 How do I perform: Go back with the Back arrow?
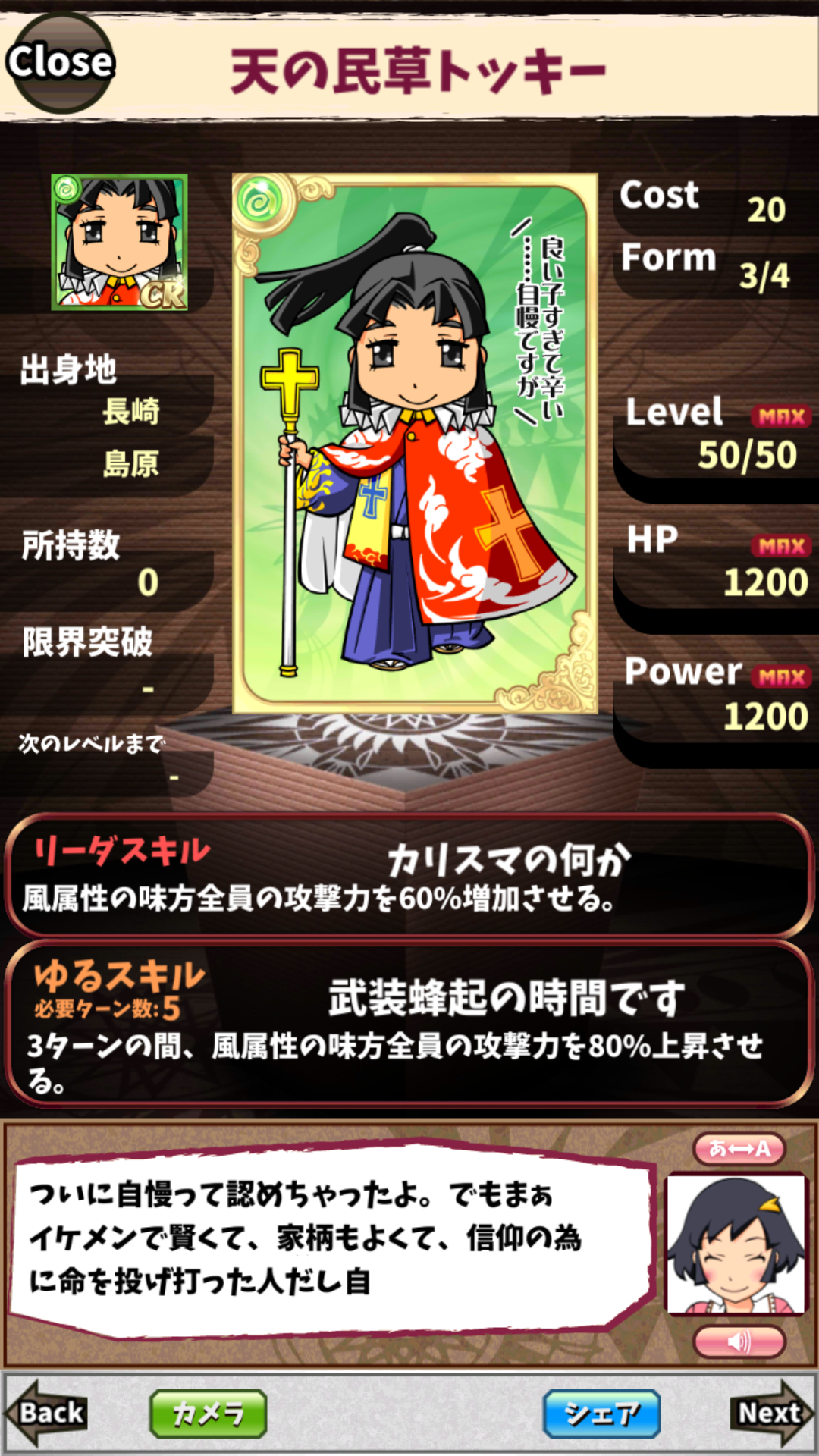pos(47,1413)
